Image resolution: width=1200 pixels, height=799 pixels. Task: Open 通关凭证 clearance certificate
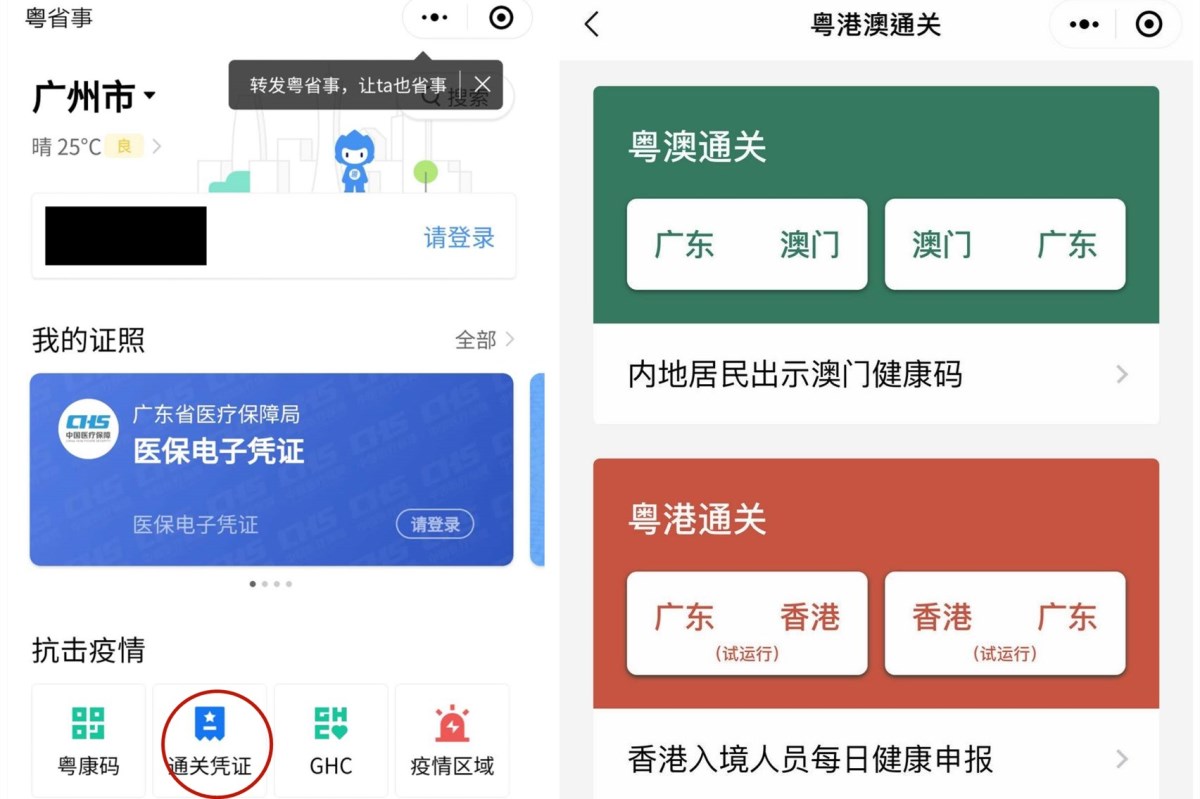point(210,740)
